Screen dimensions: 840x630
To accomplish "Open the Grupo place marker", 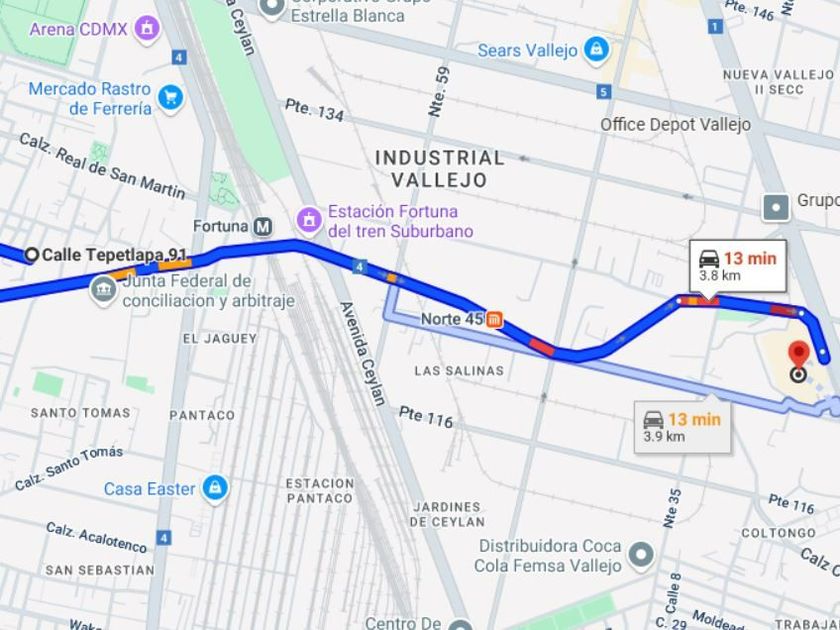I will tap(776, 207).
